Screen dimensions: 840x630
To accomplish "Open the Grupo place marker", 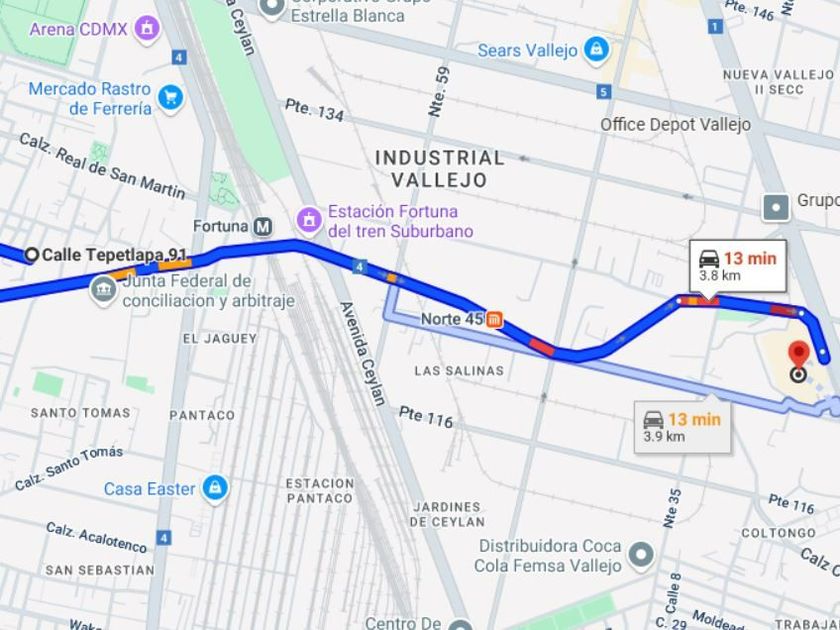I will tap(776, 207).
